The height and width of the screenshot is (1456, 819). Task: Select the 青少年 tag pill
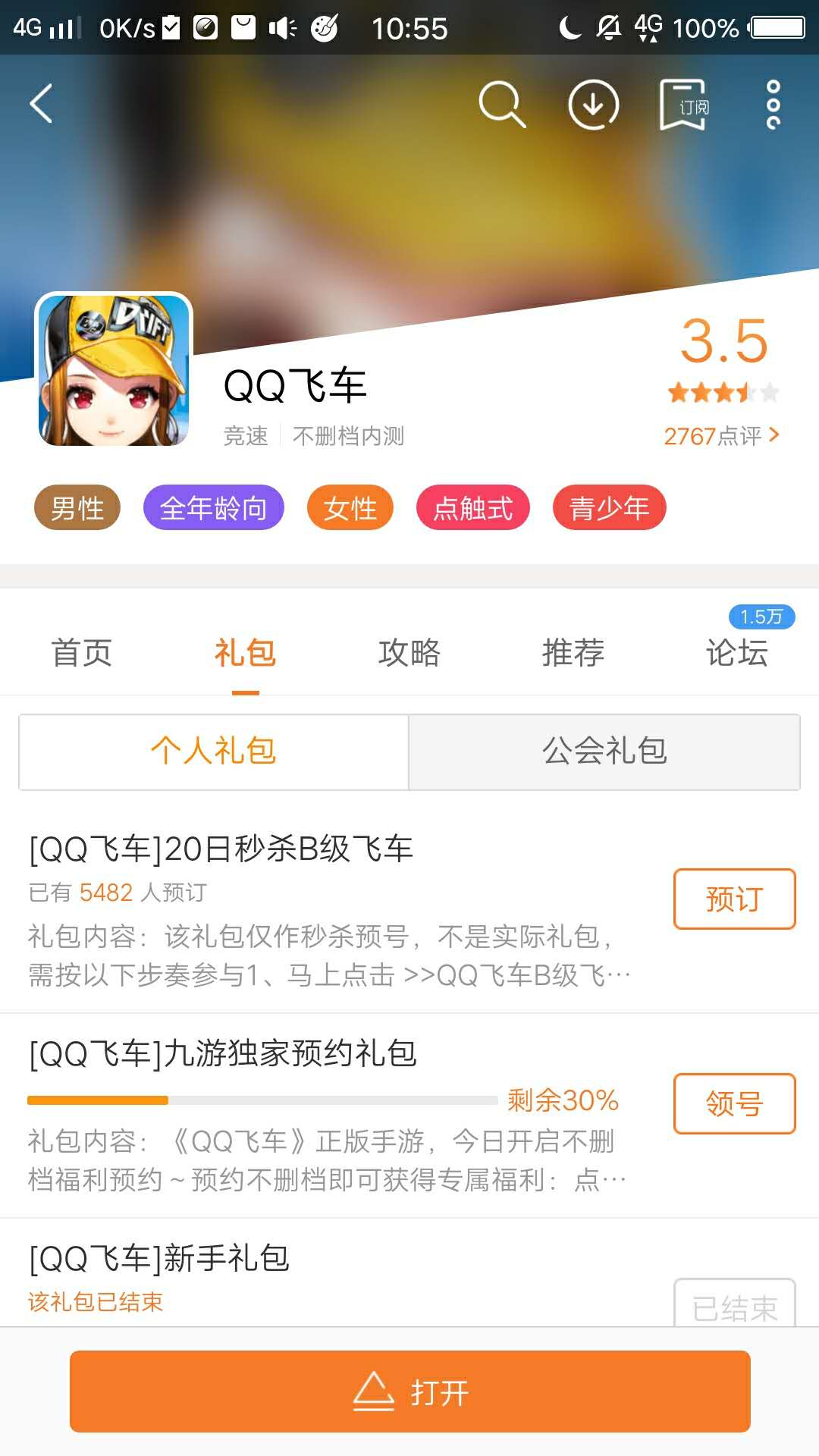[609, 508]
